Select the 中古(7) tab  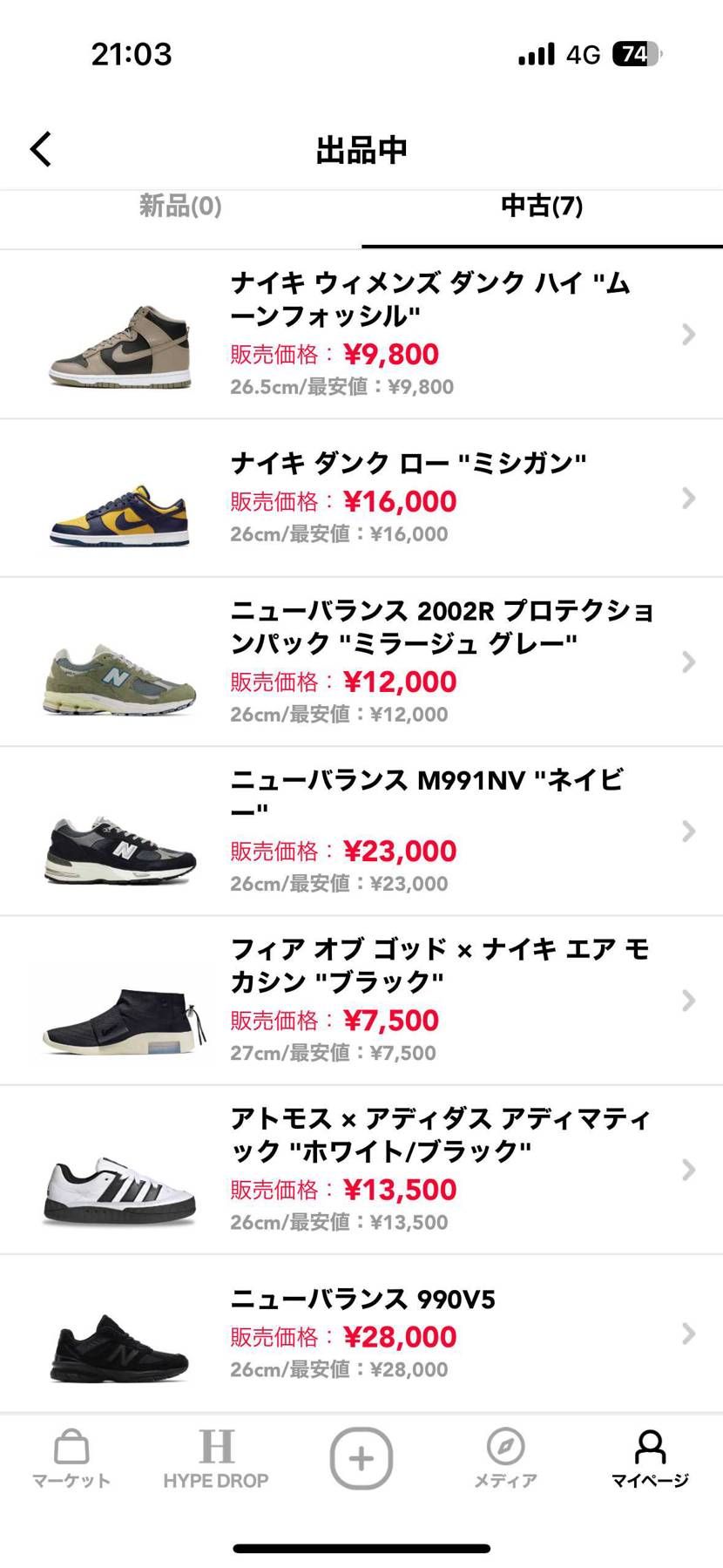(542, 207)
